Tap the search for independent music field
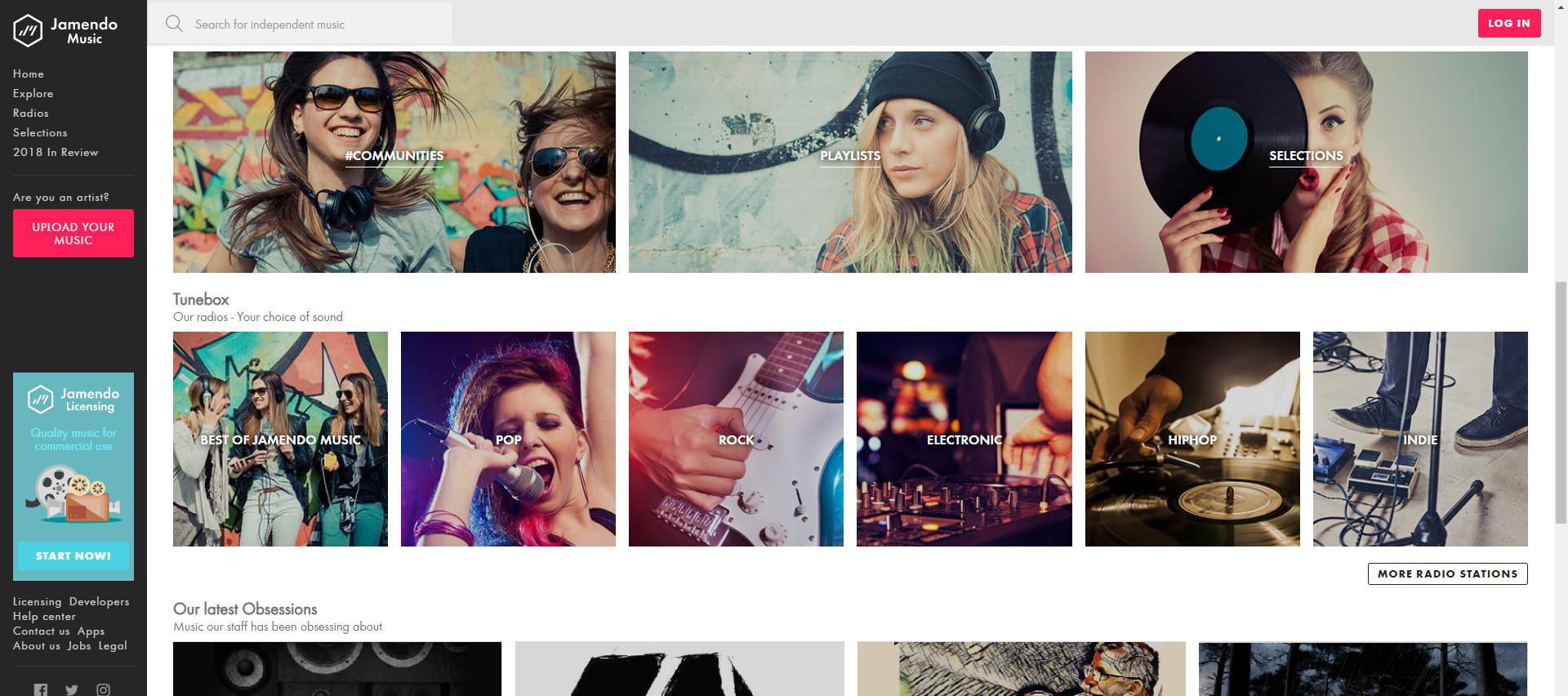The image size is (1568, 696). 310,24
